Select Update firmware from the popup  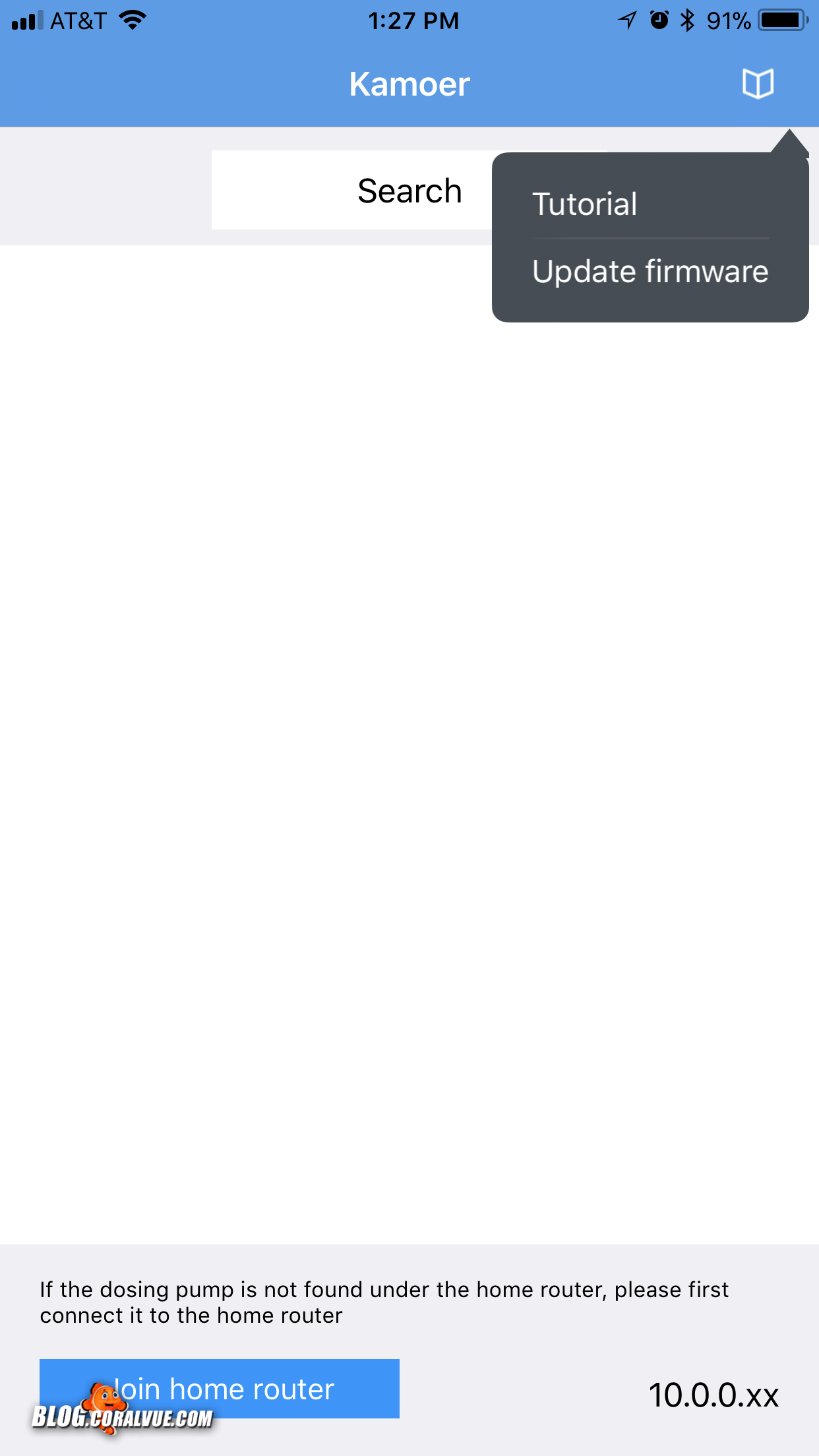tap(650, 272)
